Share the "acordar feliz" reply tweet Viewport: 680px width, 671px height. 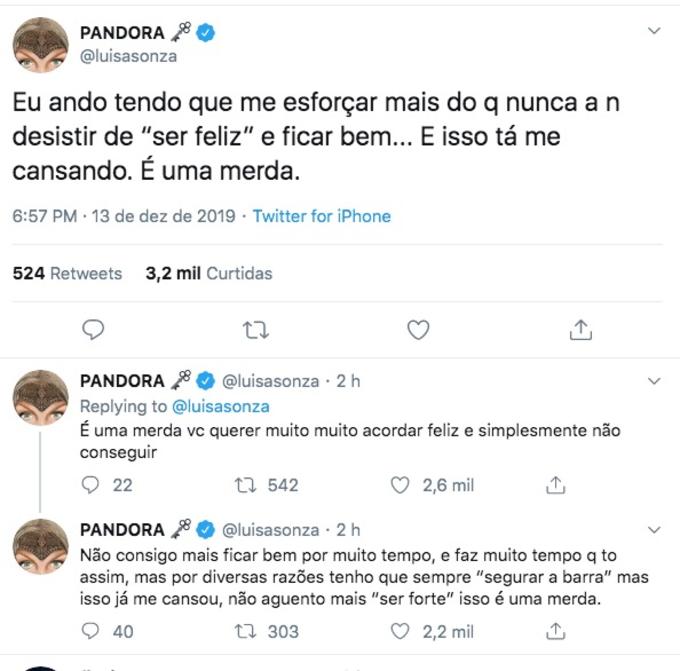pos(558,485)
